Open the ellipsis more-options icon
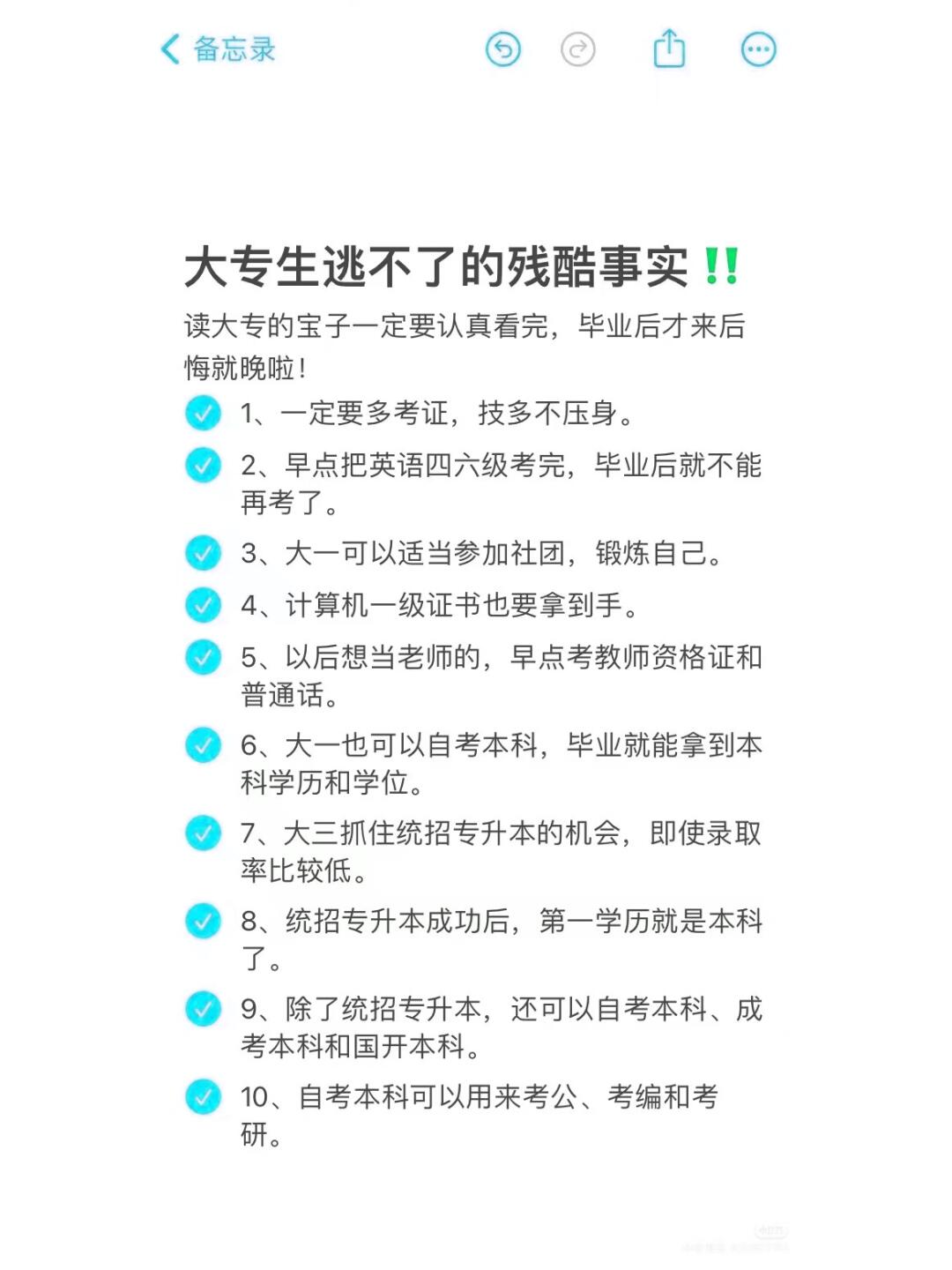This screenshot has width=952, height=1270. 756,50
